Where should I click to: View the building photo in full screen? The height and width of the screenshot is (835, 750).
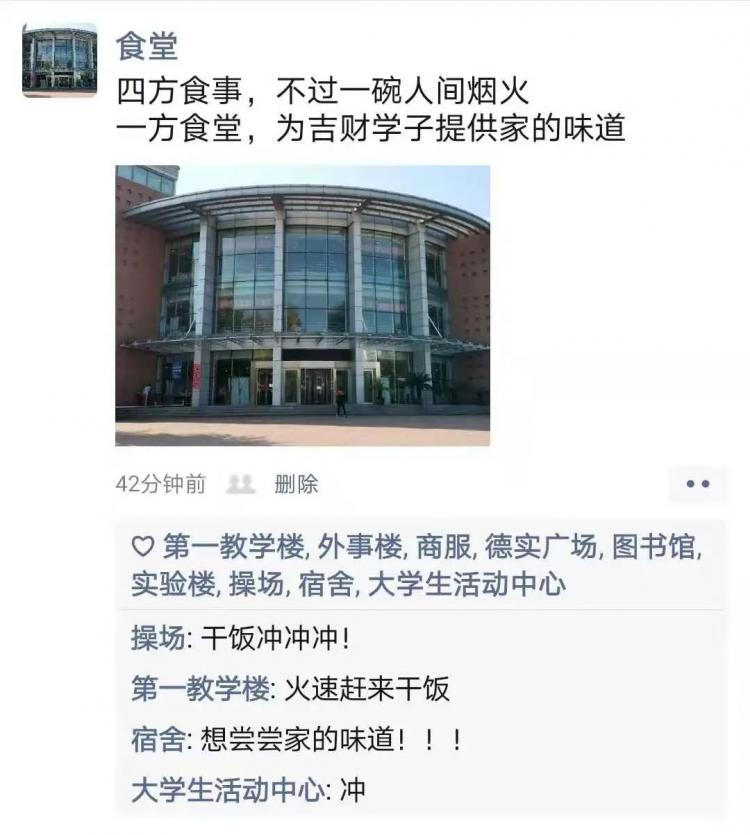pos(302,305)
